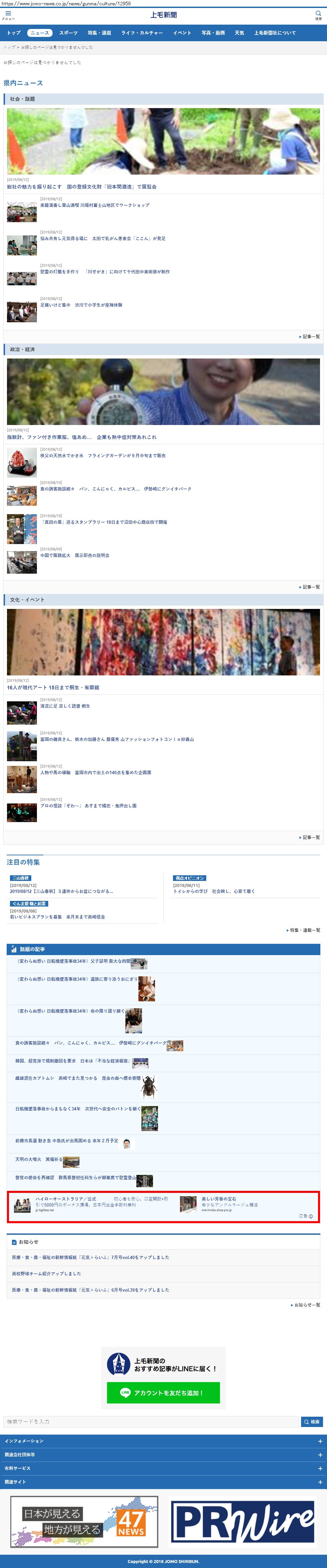This screenshot has height=1568, width=327.
Task: Open article 16人が現代アート 15日まで桐生
Action: pyautogui.click(x=53, y=687)
